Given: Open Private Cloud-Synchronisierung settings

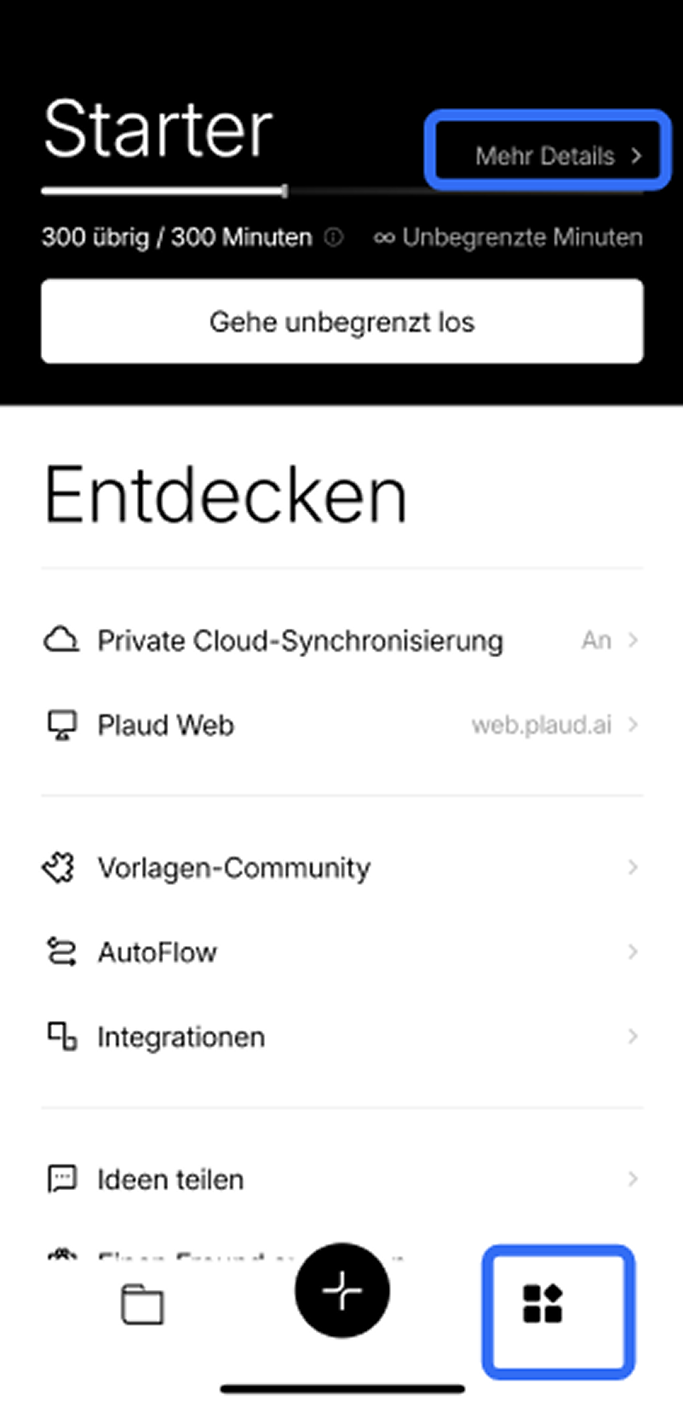Looking at the screenshot, I should click(x=342, y=641).
